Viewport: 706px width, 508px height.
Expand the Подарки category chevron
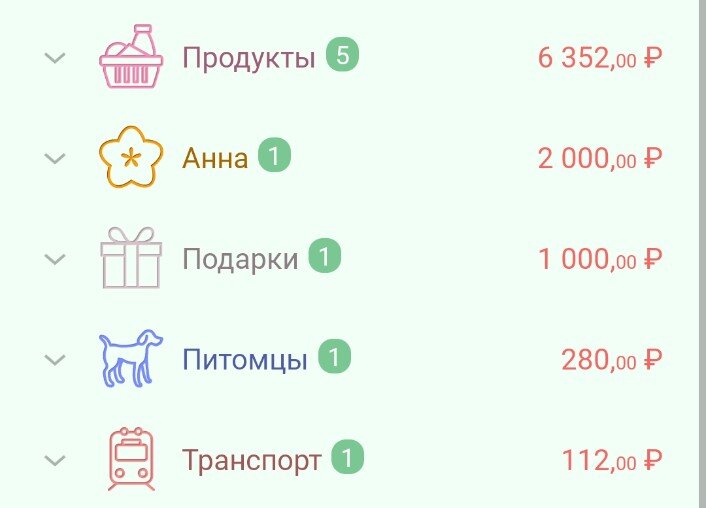55,259
